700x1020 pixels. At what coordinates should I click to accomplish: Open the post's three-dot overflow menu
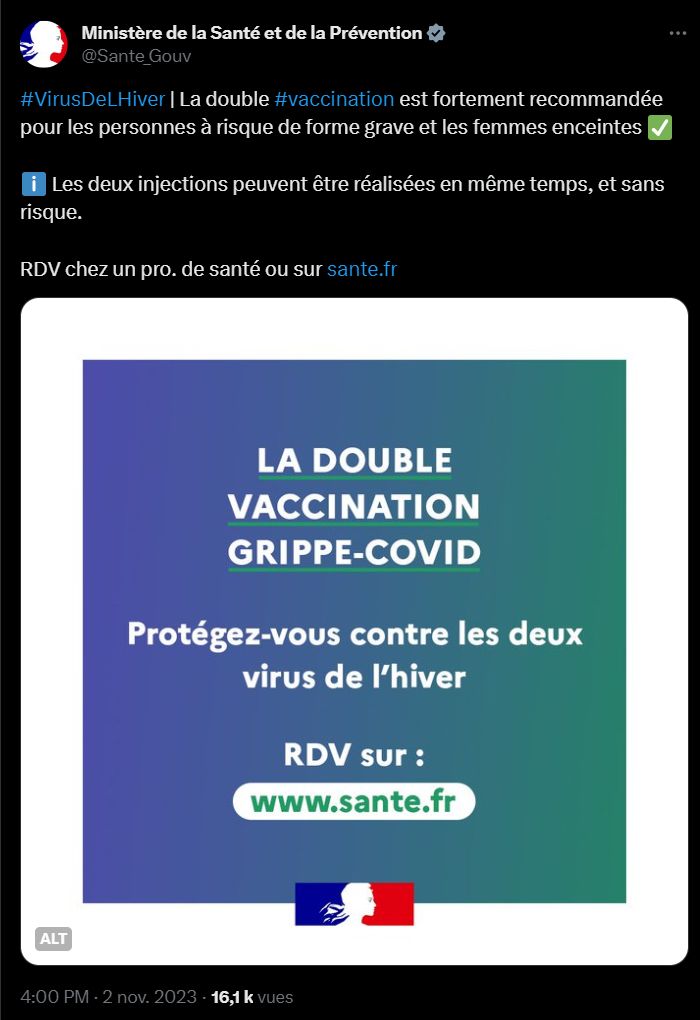pos(677,33)
